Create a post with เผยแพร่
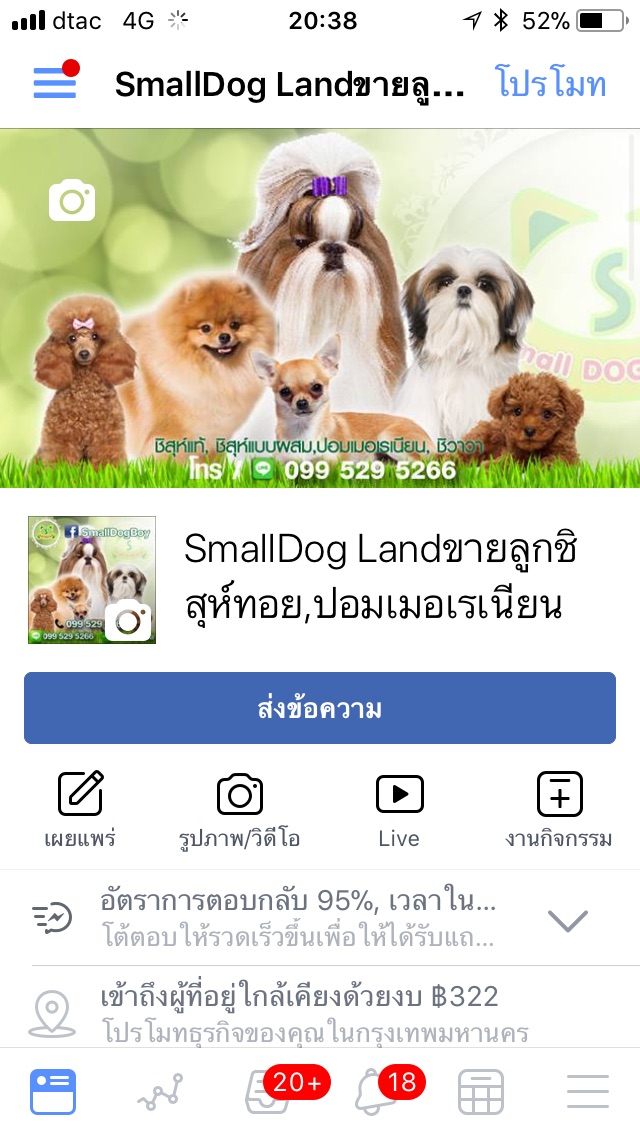The image size is (640, 1136). coord(80,810)
